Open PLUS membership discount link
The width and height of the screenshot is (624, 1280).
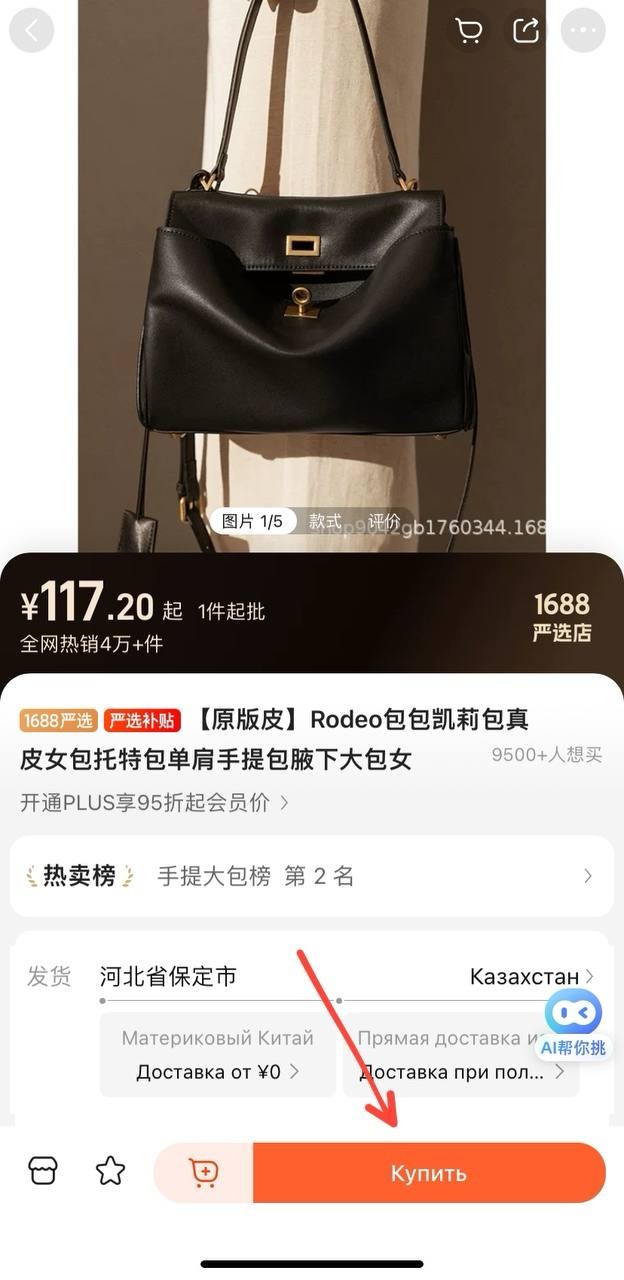point(155,803)
